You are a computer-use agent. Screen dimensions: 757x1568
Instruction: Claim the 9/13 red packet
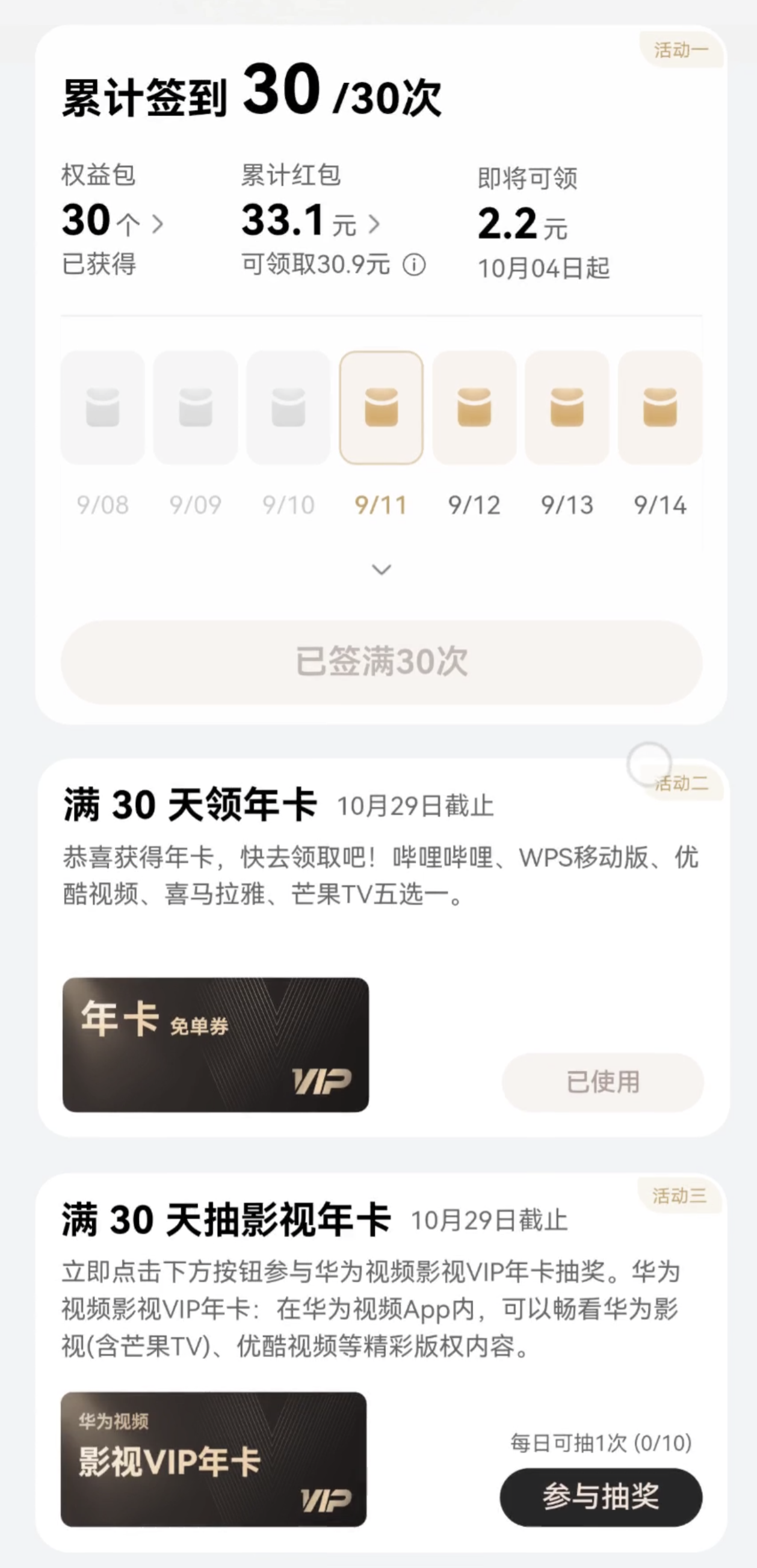click(x=566, y=409)
